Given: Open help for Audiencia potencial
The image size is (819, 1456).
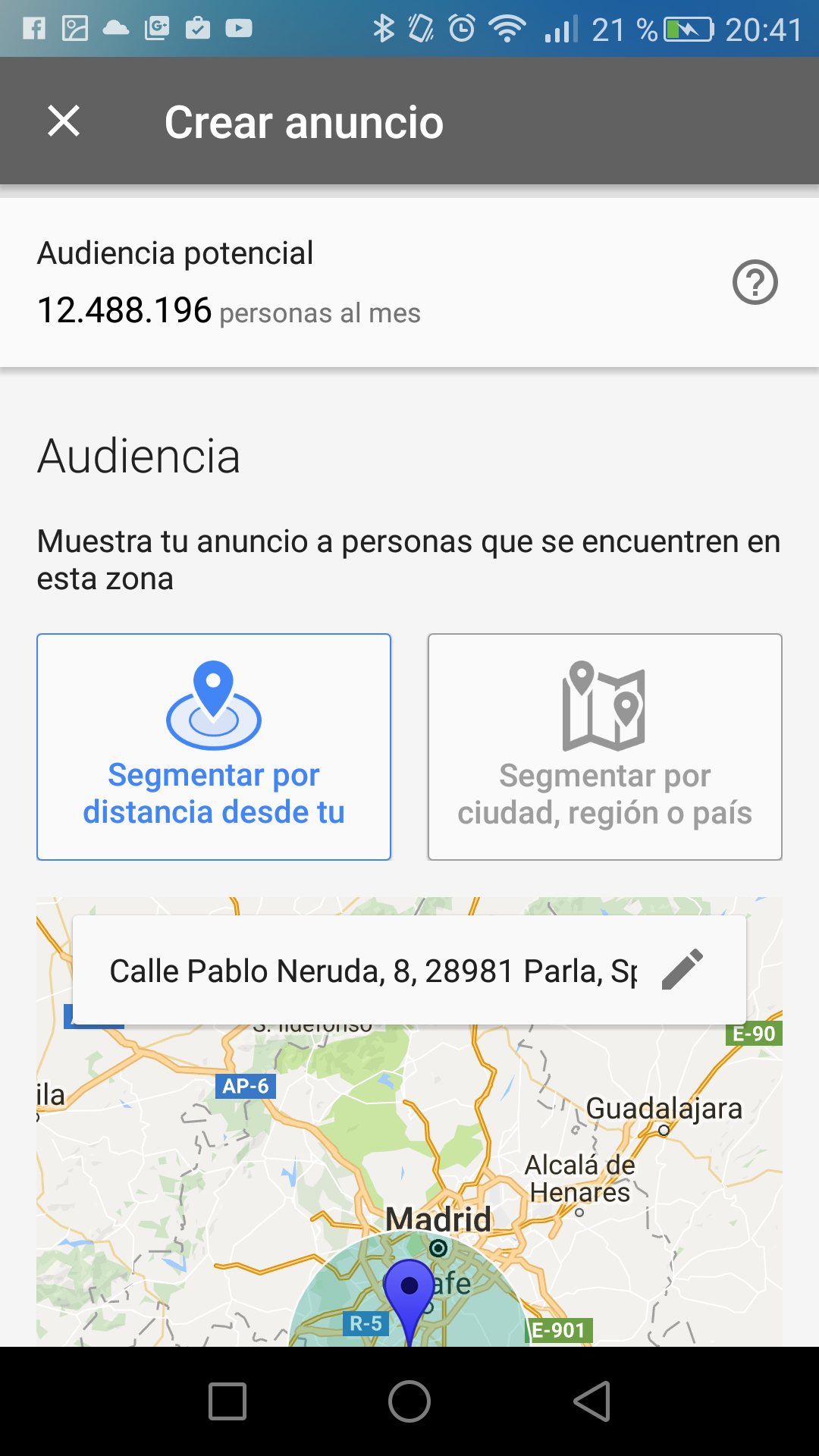Looking at the screenshot, I should [755, 282].
